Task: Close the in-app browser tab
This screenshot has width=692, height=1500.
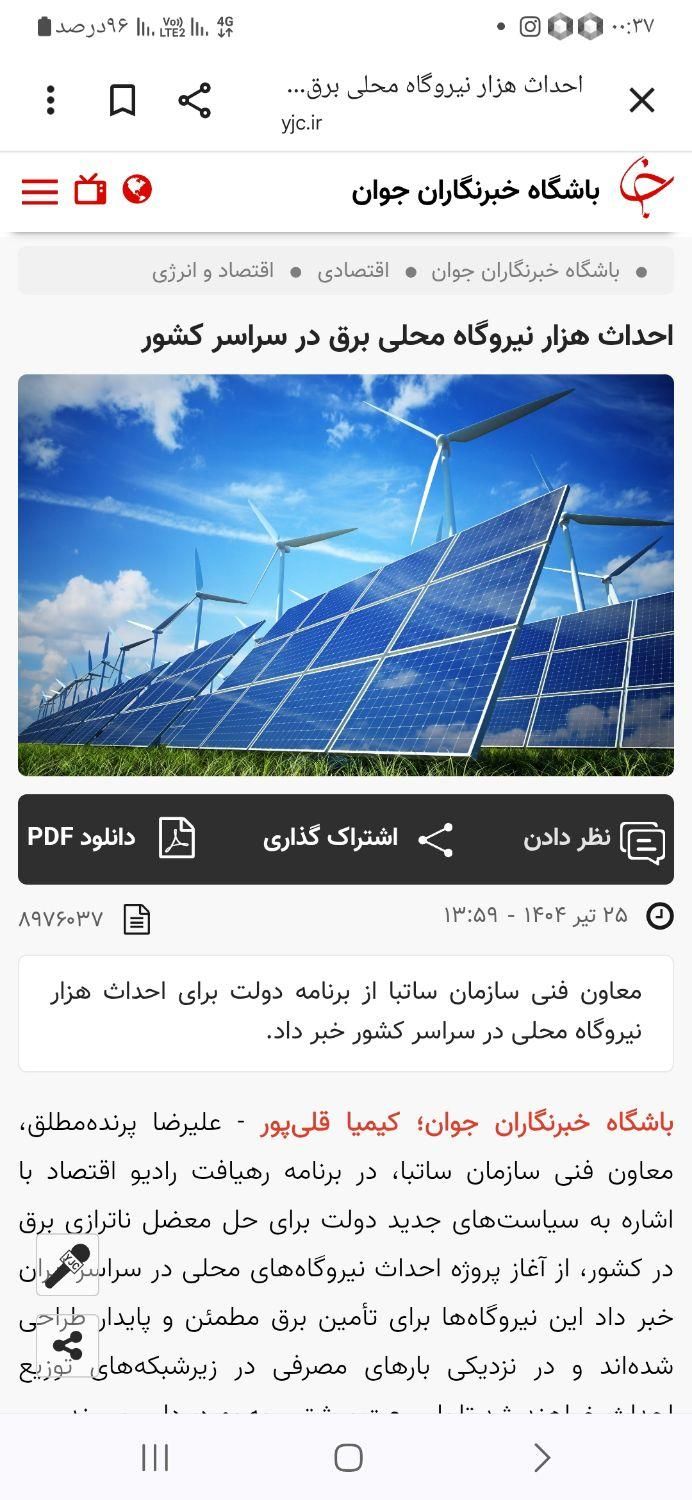Action: (641, 100)
